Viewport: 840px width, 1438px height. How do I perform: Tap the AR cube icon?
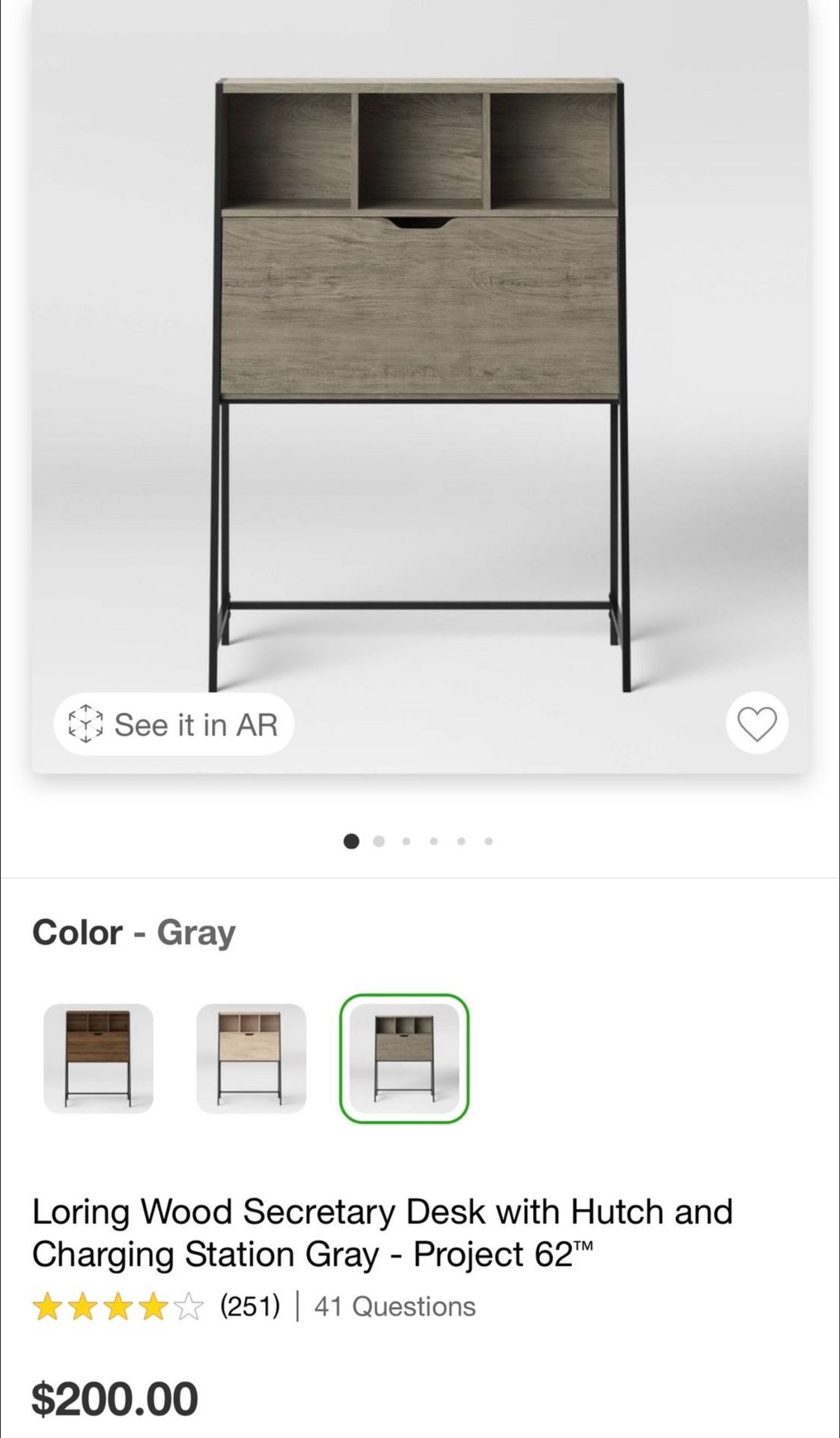[x=85, y=723]
